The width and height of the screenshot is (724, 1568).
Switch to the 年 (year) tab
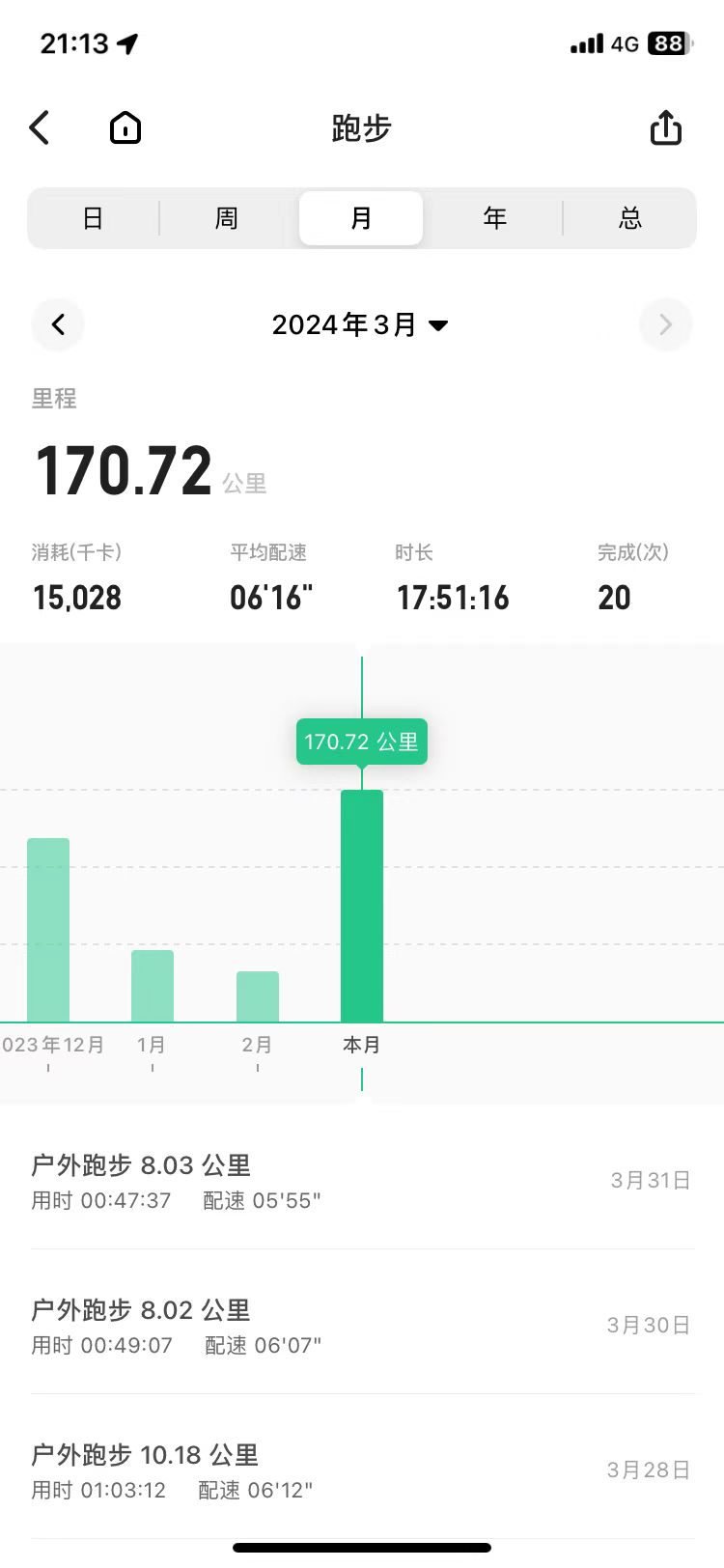click(495, 218)
